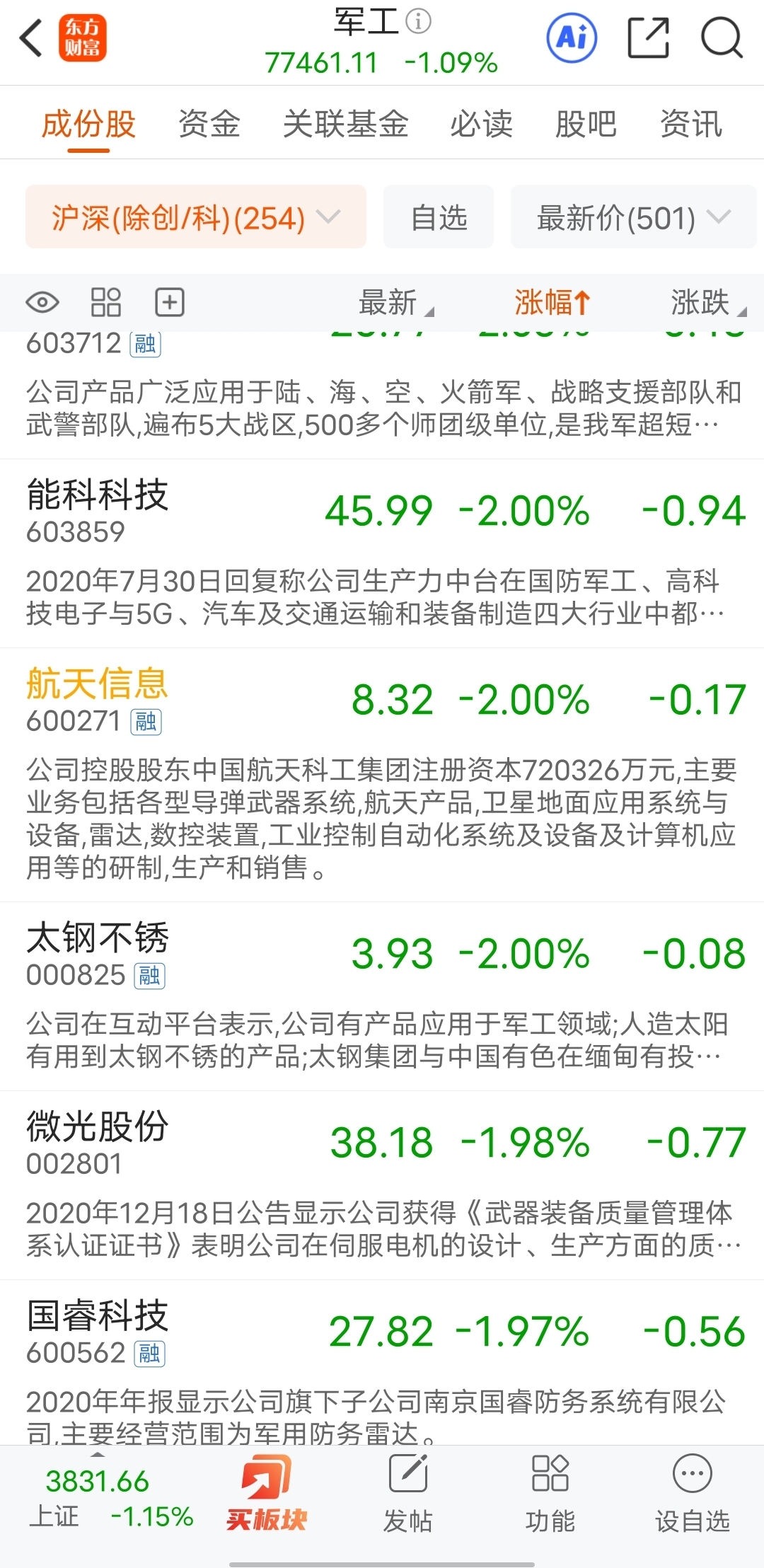Open the 必读 tab

[482, 124]
